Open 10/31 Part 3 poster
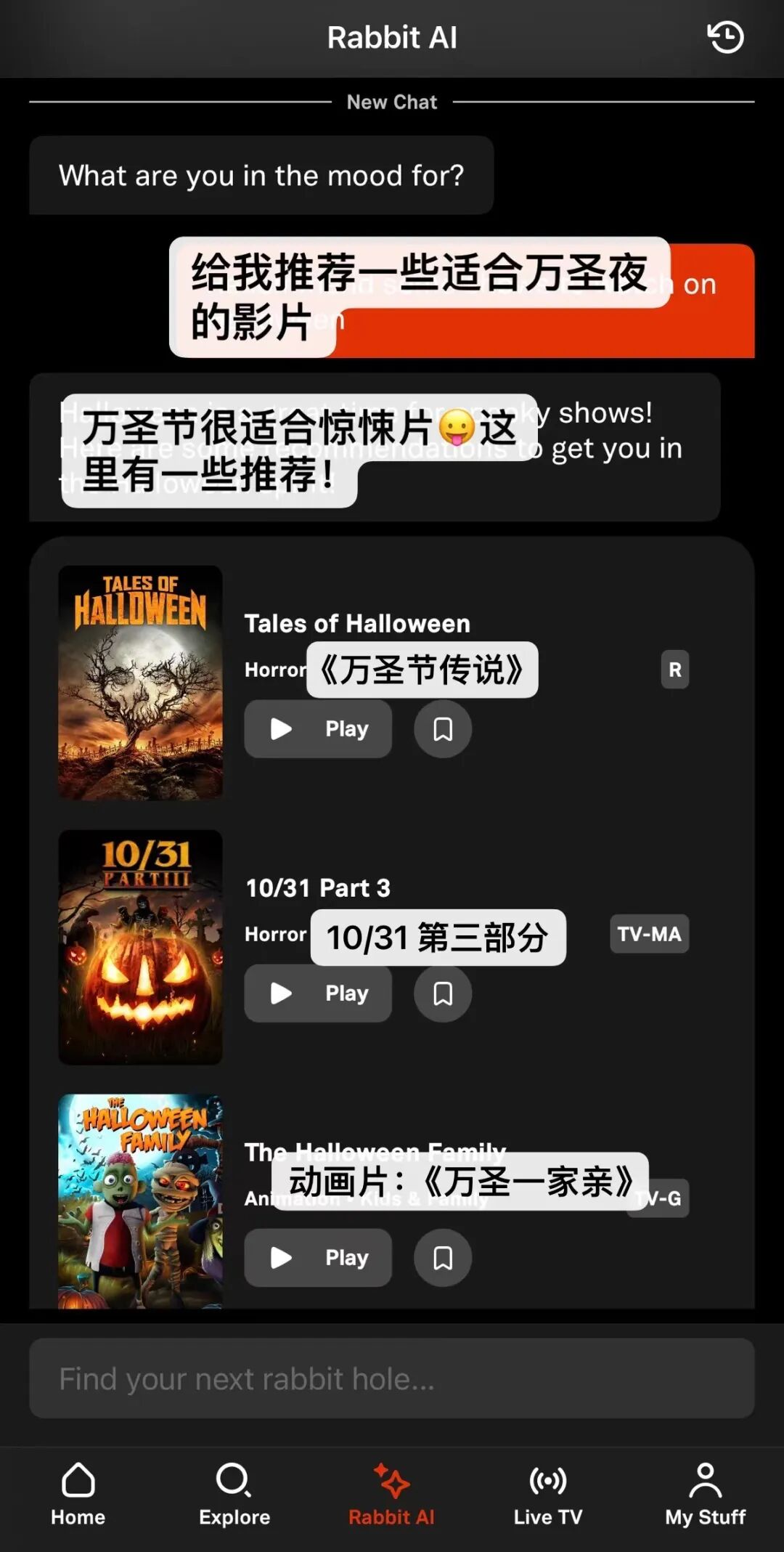The image size is (784, 1552). tap(140, 947)
